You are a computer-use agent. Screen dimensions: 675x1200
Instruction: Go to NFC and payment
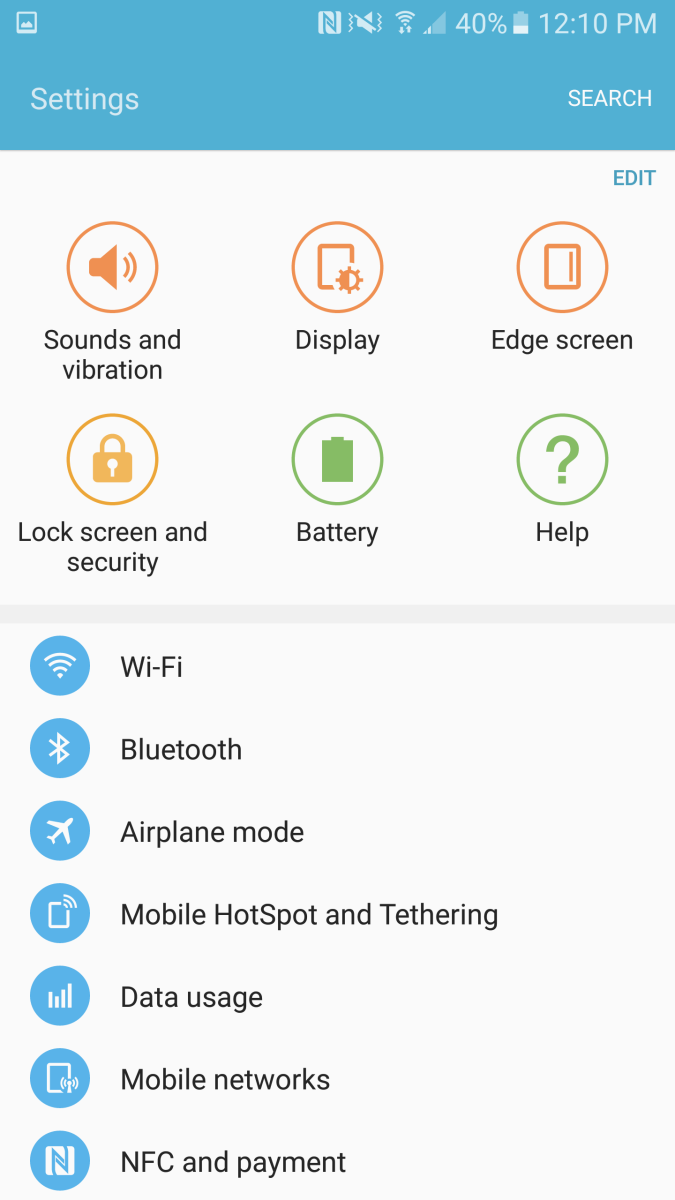[337, 1162]
